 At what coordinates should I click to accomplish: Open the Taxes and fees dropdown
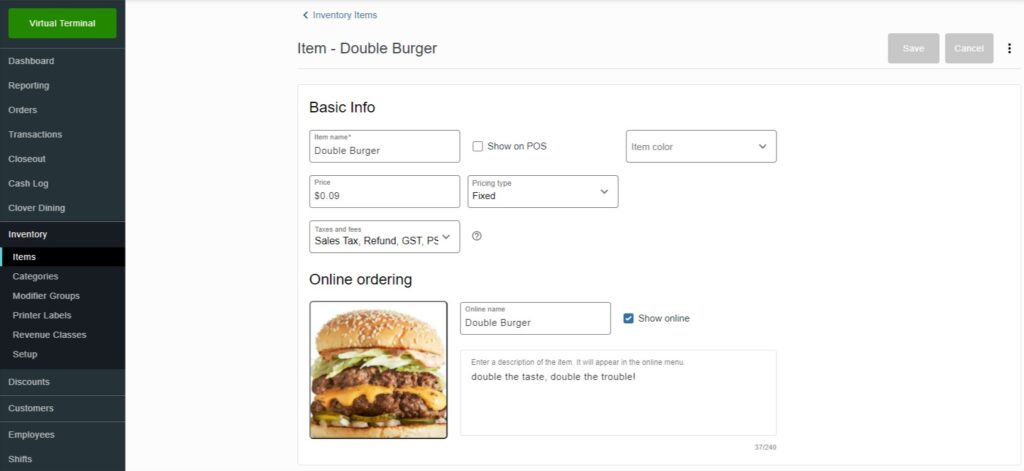pos(385,237)
